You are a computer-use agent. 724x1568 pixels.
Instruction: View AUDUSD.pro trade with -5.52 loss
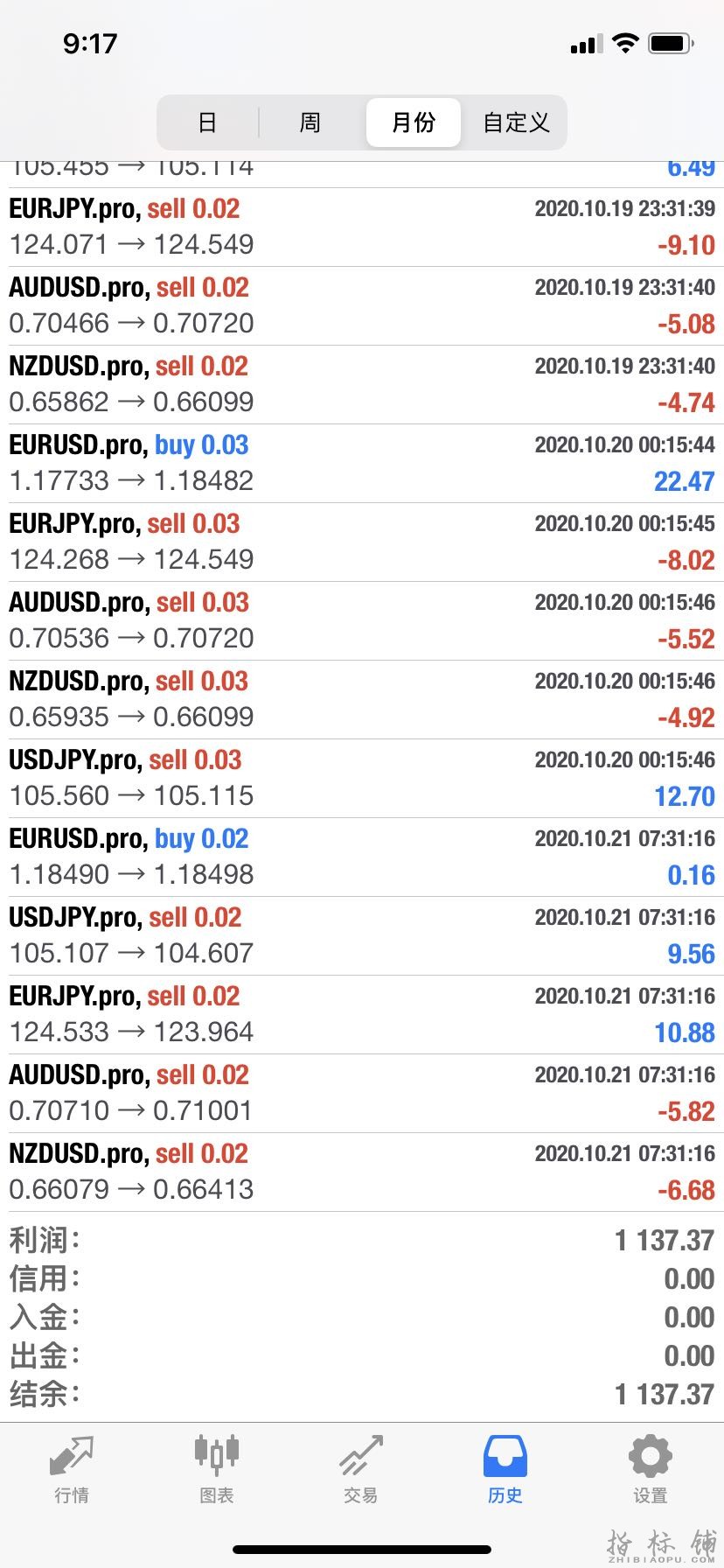pos(362,620)
